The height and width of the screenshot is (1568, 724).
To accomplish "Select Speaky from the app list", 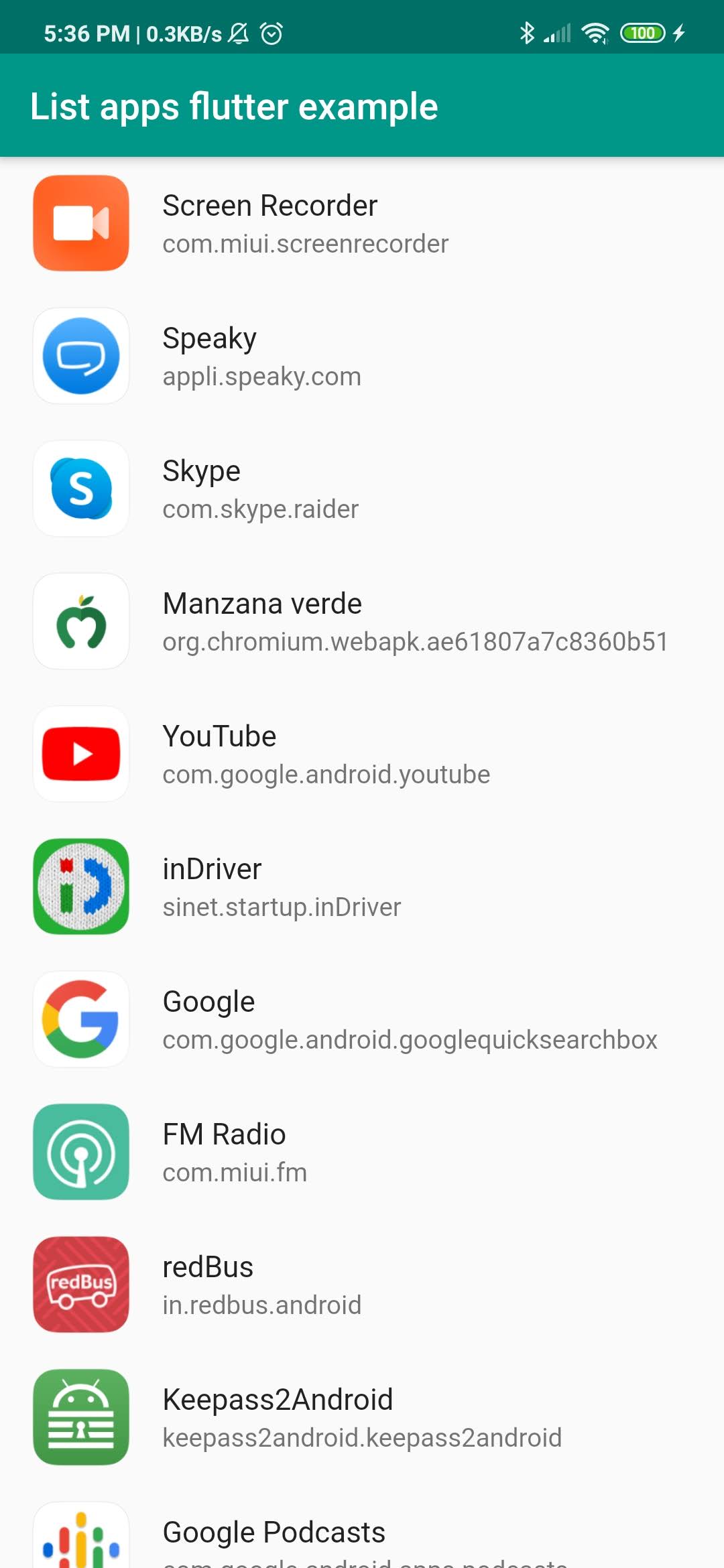I will click(362, 356).
